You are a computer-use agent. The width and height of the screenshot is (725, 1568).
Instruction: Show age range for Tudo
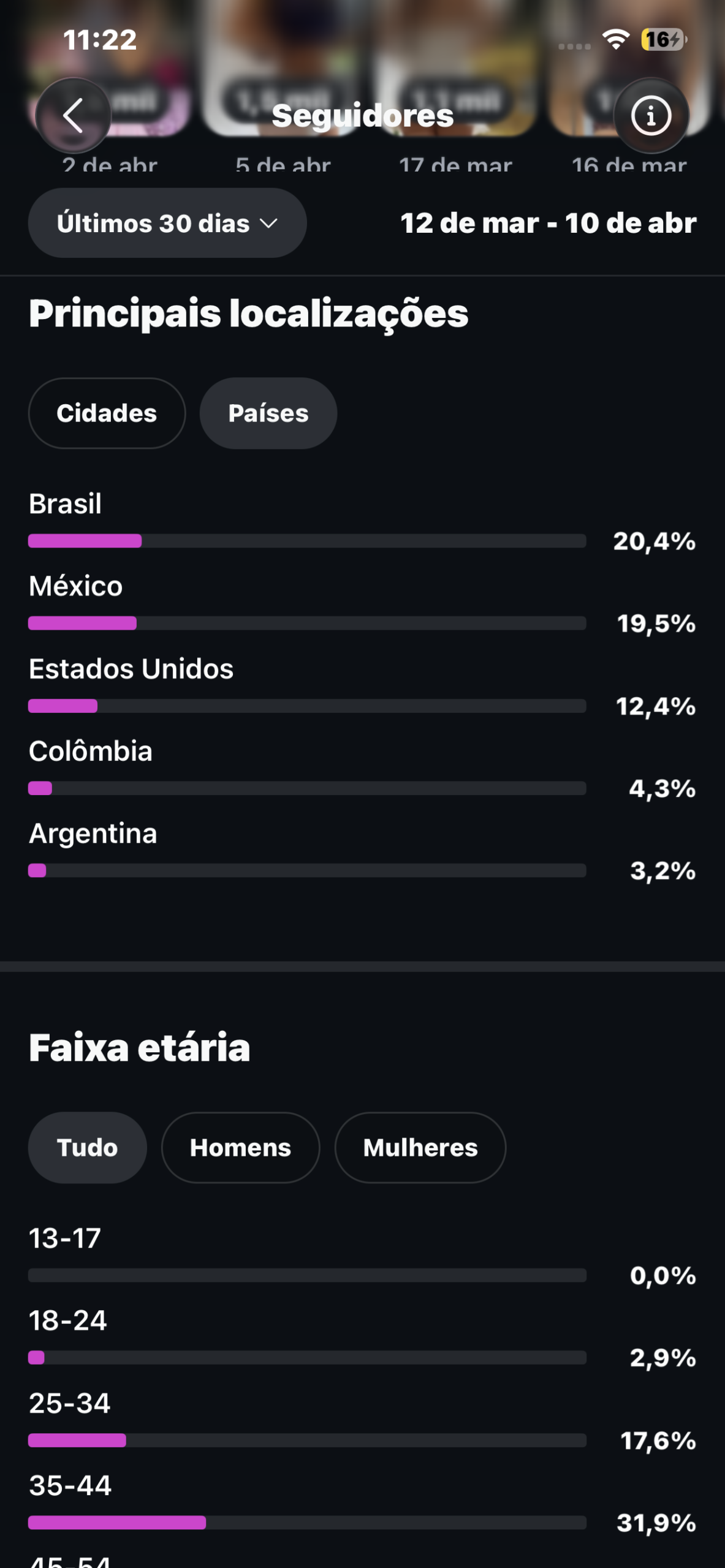pyautogui.click(x=87, y=1147)
